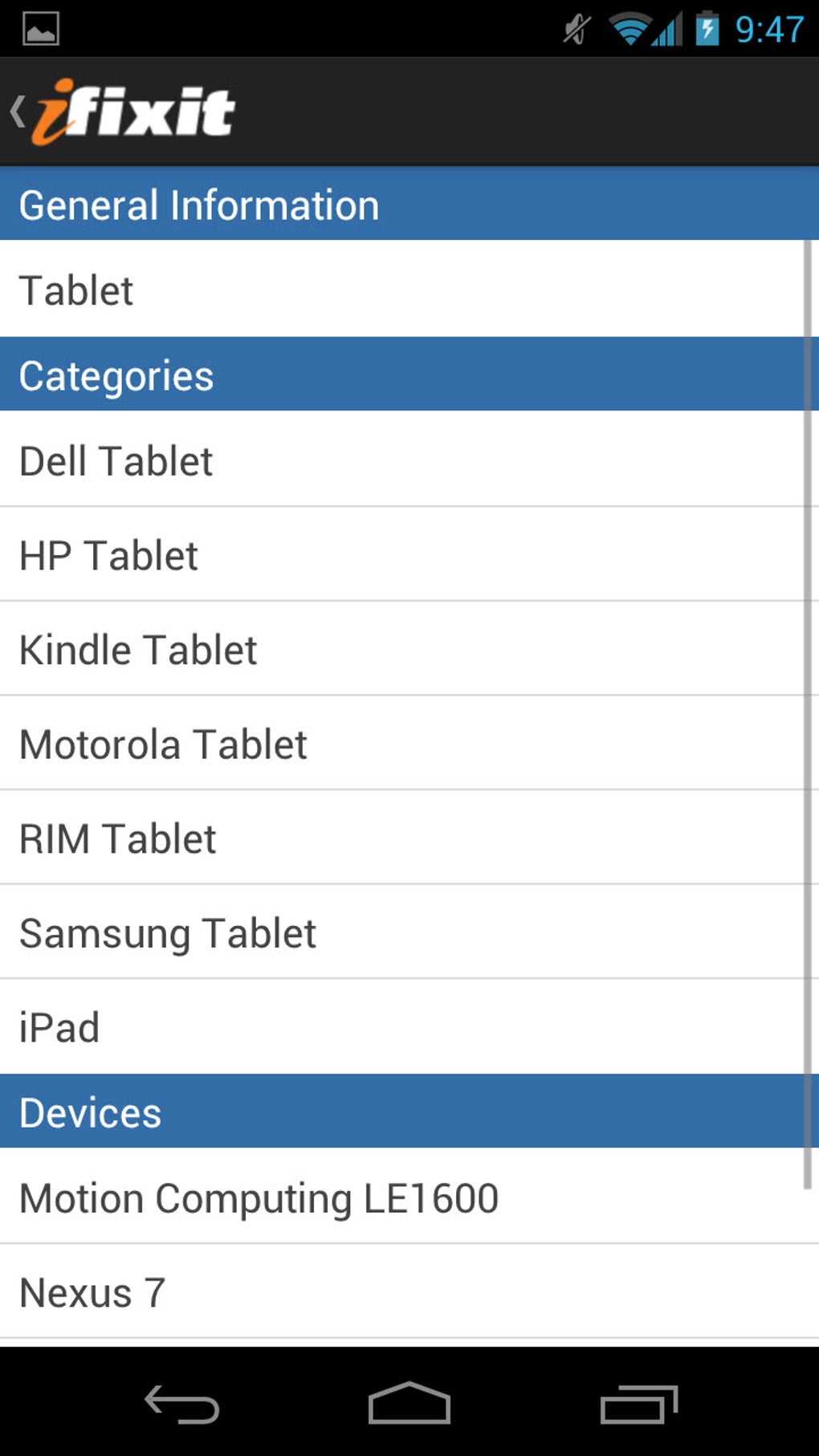Viewport: 819px width, 1456px height.
Task: Open the Tablet general information row
Action: (x=409, y=289)
